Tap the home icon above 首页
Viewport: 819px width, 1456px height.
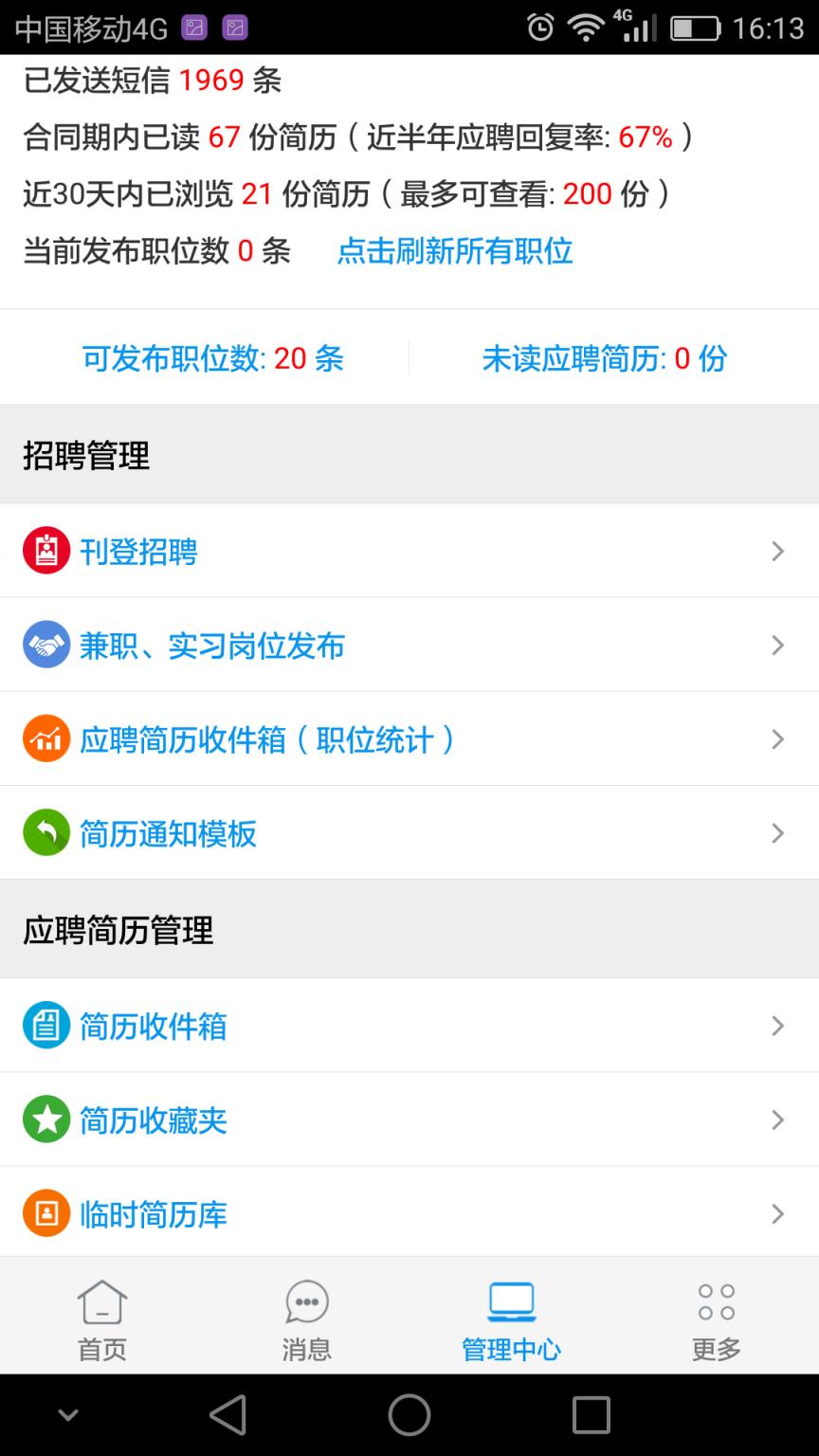tap(101, 1302)
